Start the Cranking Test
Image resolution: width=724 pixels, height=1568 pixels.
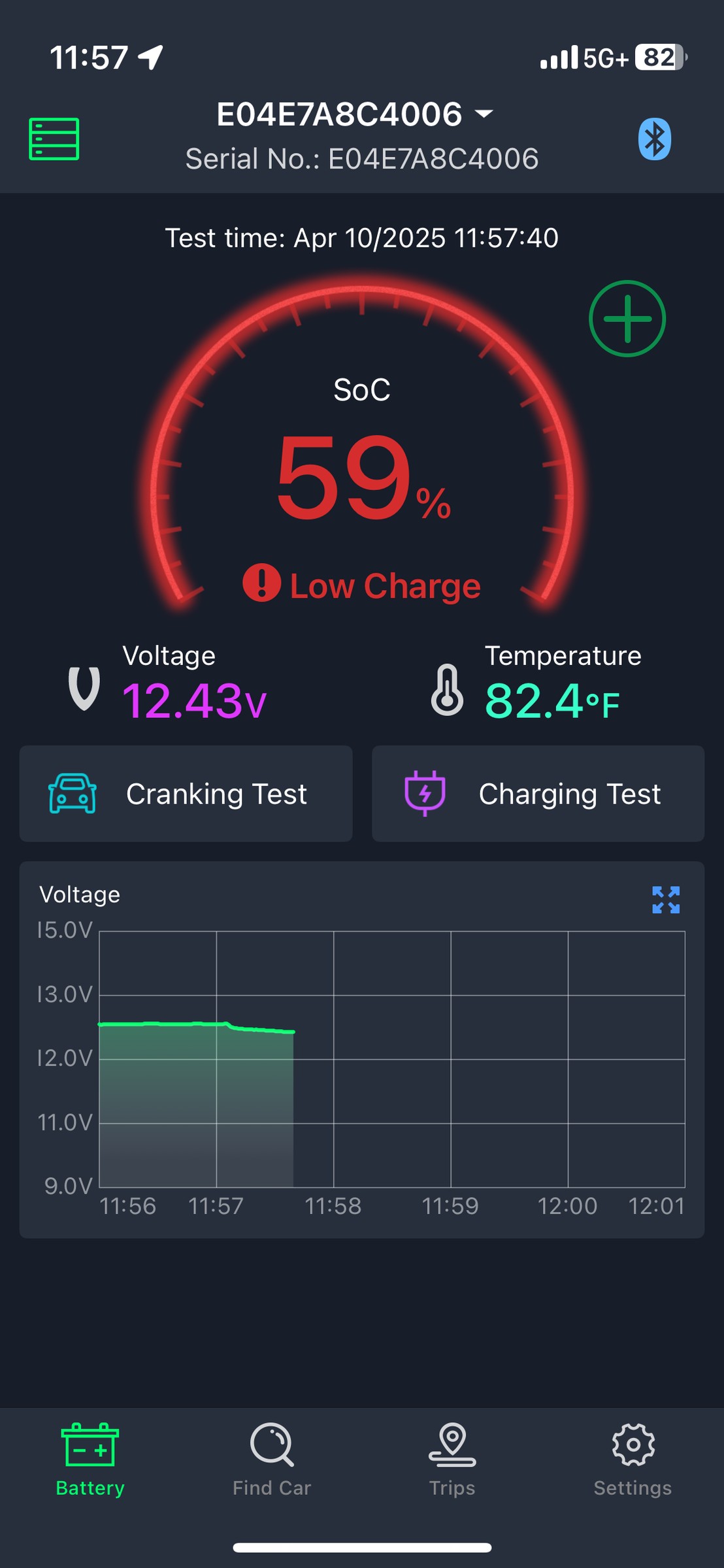[186, 794]
